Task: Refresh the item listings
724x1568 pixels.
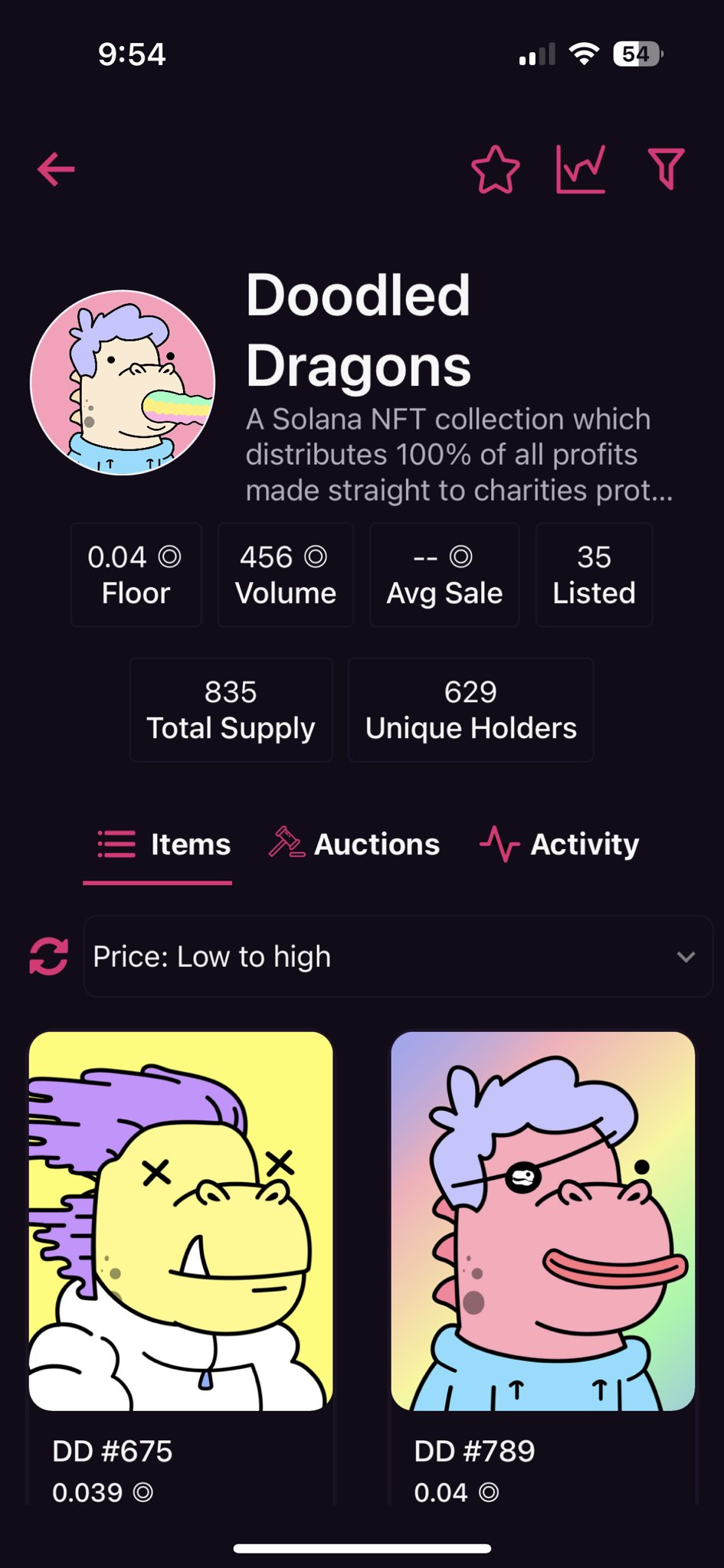Action: click(x=48, y=957)
